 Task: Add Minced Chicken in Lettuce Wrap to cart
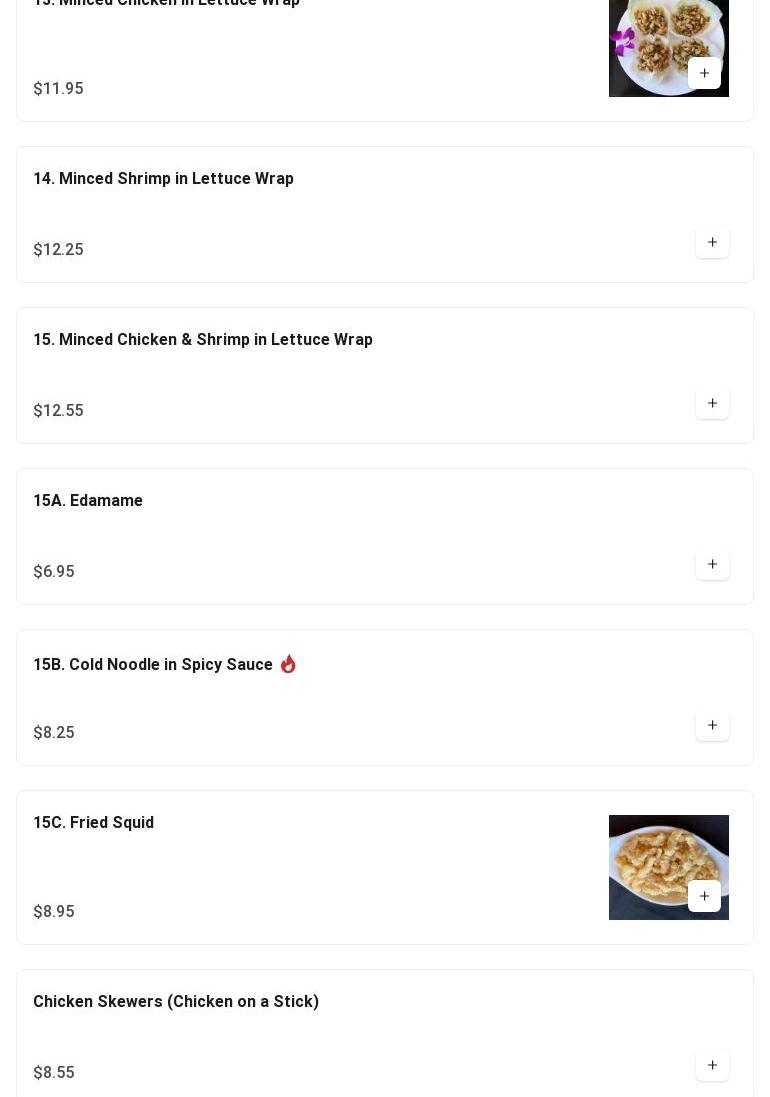tap(704, 73)
